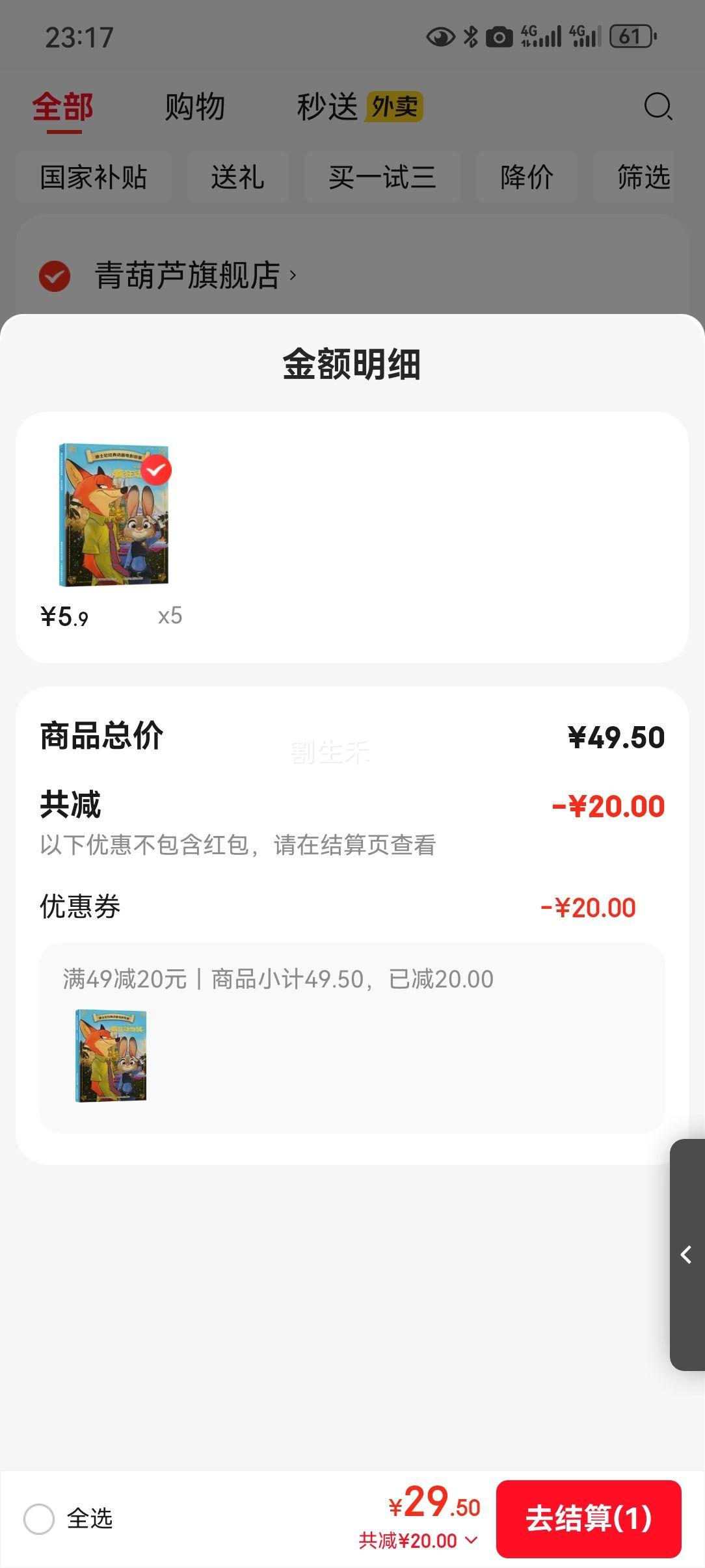Image resolution: width=705 pixels, height=1568 pixels.
Task: Collapse the 共减¥20.00 discount details
Action: pyautogui.click(x=418, y=1541)
